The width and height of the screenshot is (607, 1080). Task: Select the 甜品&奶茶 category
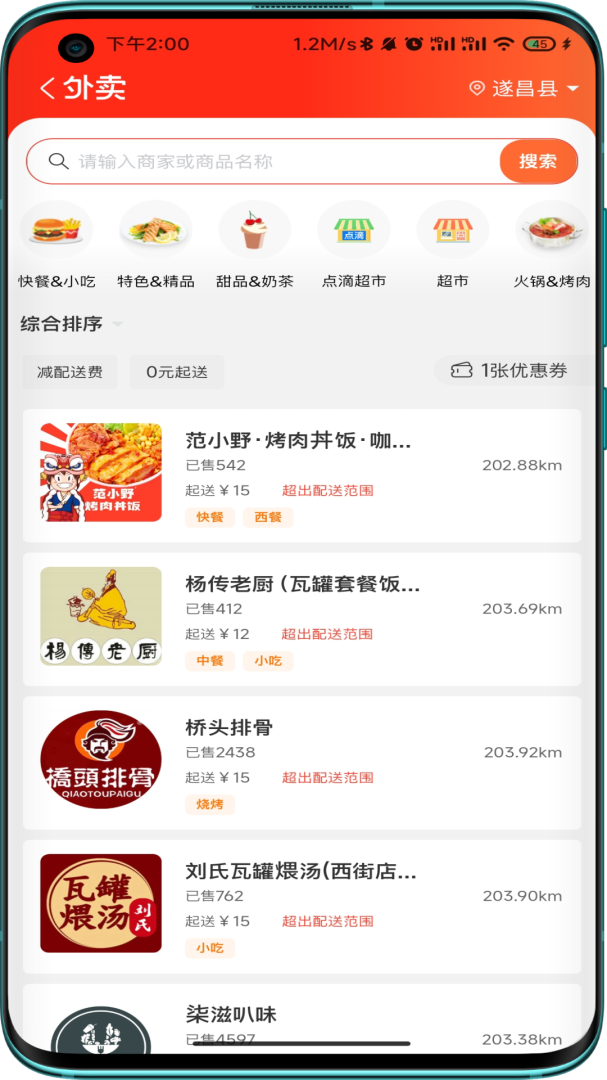(x=254, y=245)
